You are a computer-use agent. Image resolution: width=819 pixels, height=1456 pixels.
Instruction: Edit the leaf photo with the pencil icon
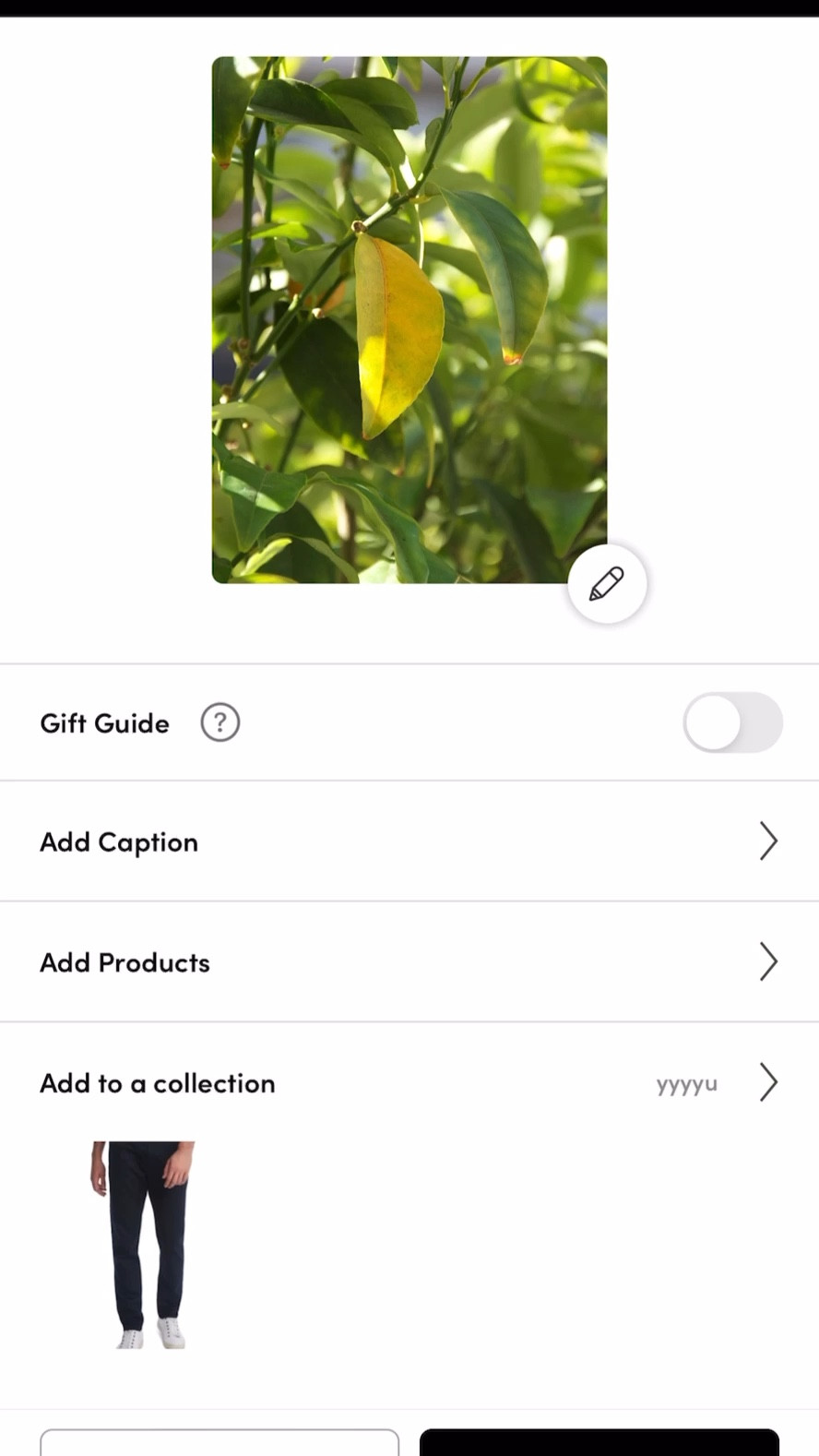pos(607,584)
